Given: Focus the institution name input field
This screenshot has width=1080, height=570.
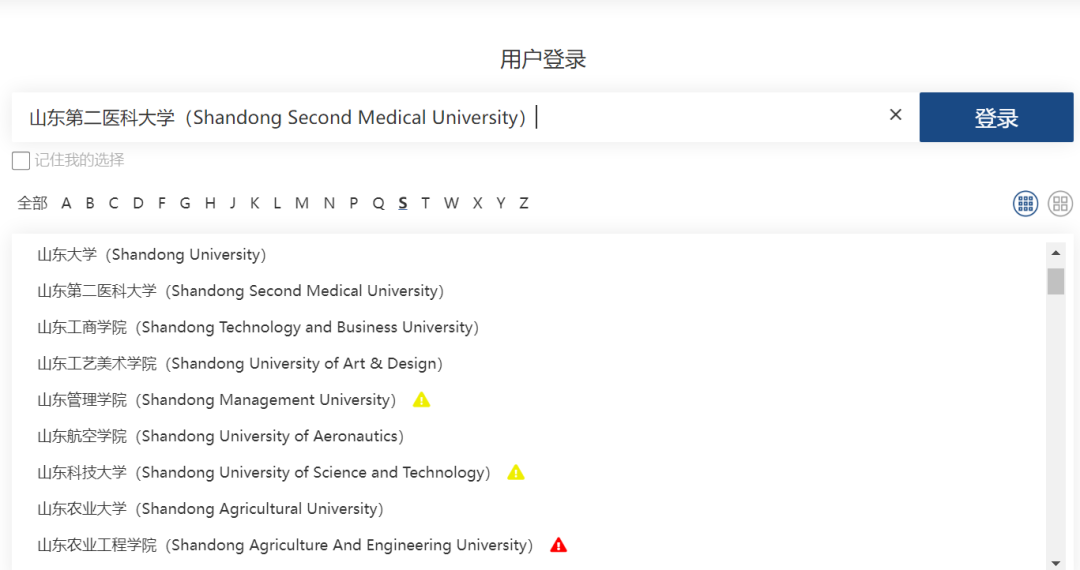Looking at the screenshot, I should (x=450, y=118).
